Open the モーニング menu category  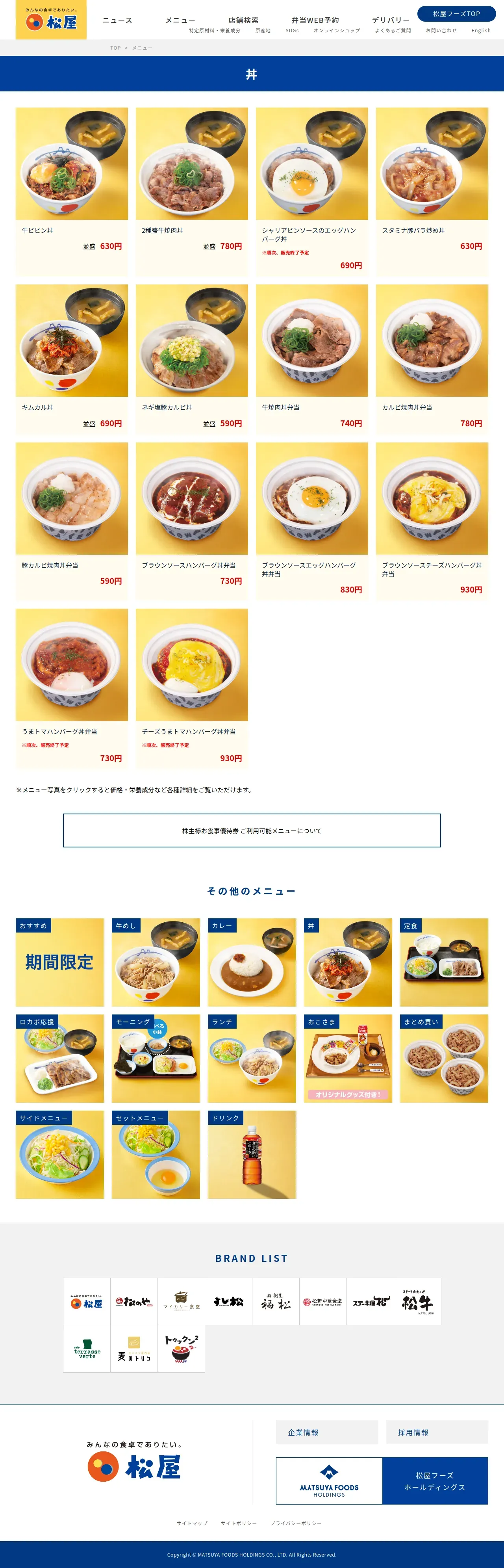(x=156, y=1059)
